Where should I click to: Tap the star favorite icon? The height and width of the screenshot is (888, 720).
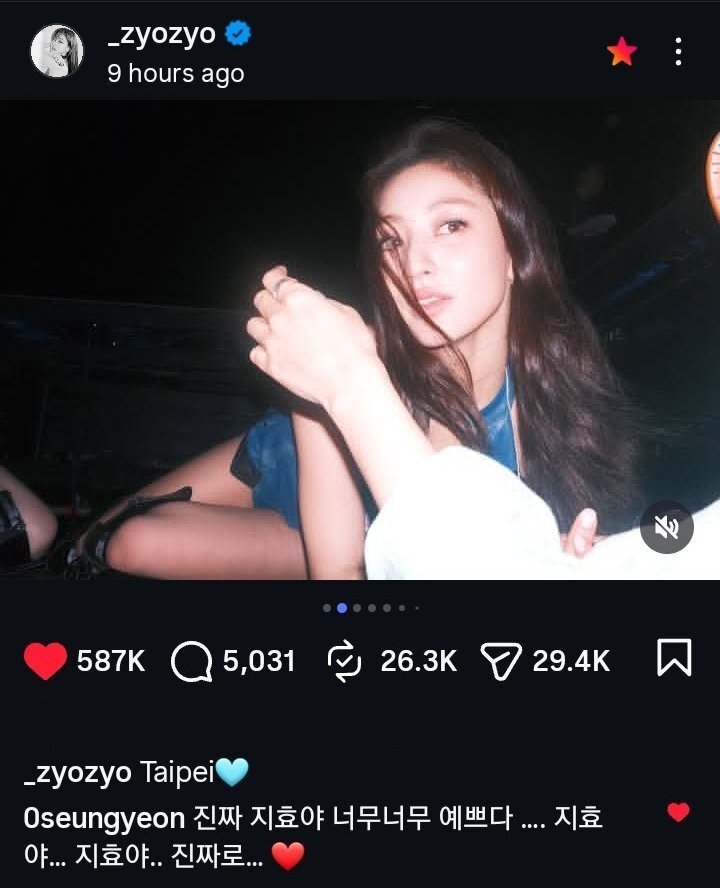[x=621, y=52]
